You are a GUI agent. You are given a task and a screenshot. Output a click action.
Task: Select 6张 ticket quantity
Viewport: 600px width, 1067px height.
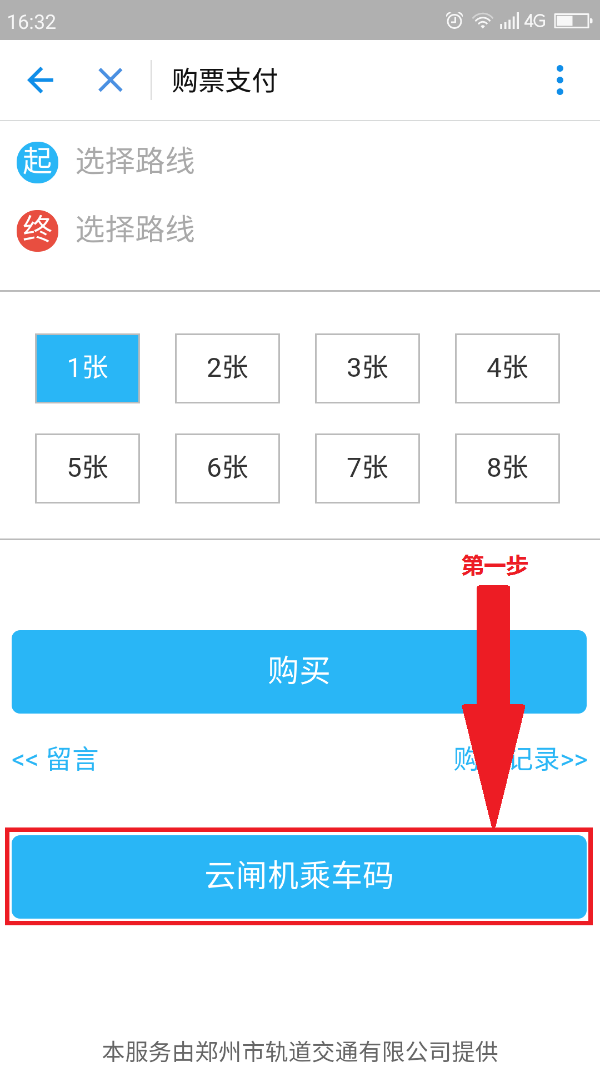pyautogui.click(x=227, y=468)
